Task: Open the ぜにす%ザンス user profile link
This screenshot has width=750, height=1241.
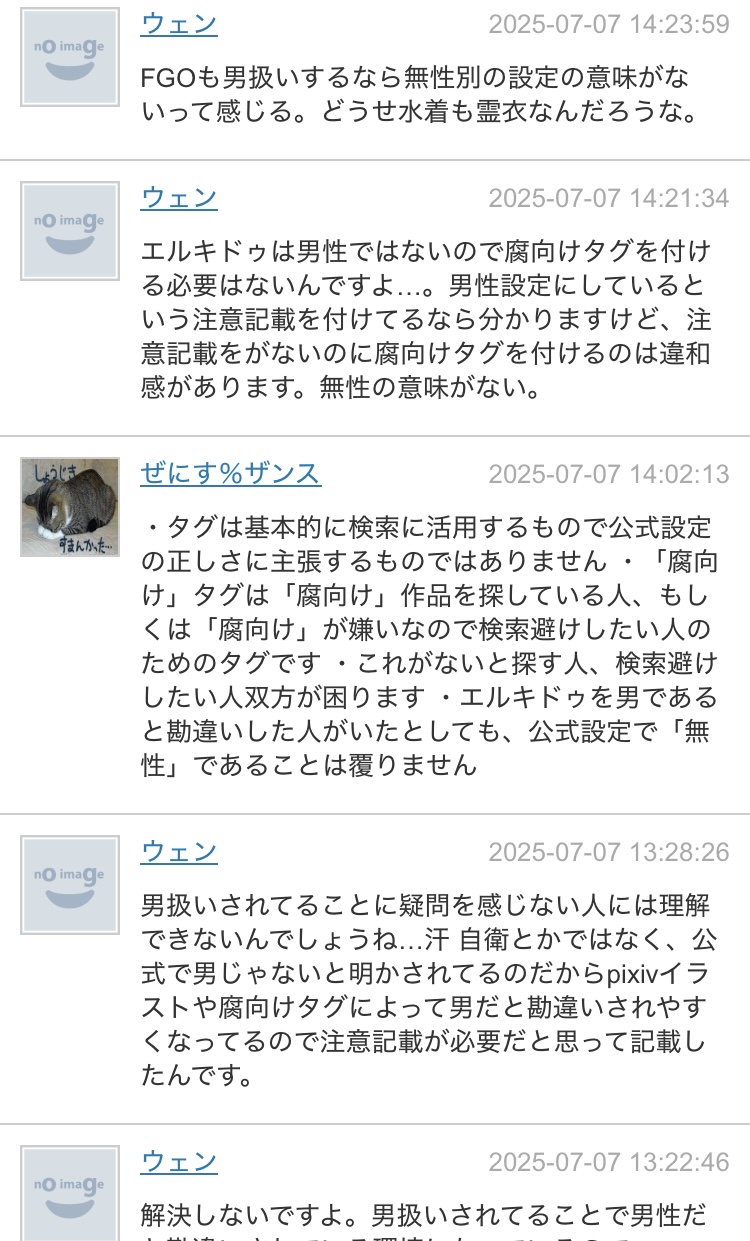Action: coord(231,474)
